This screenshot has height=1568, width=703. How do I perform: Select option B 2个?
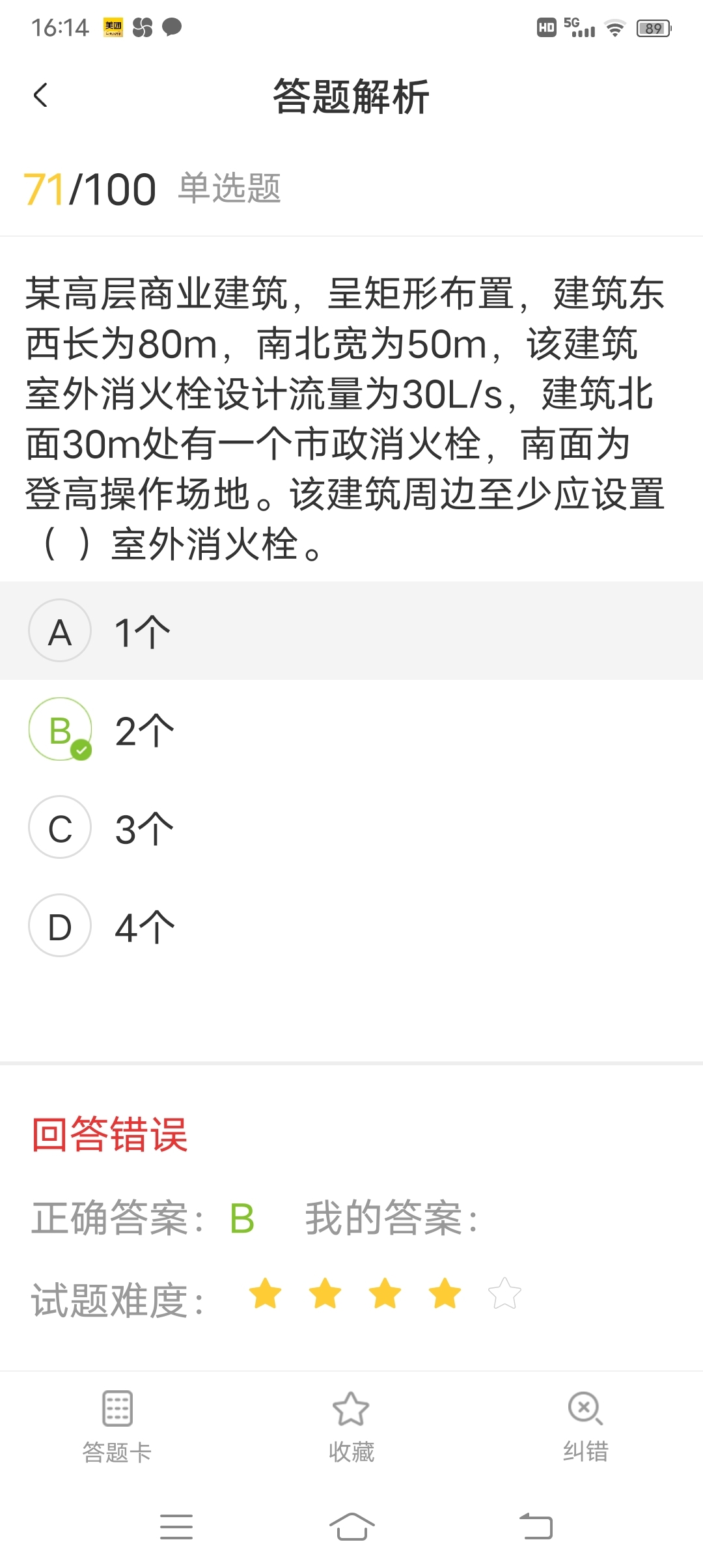point(351,729)
